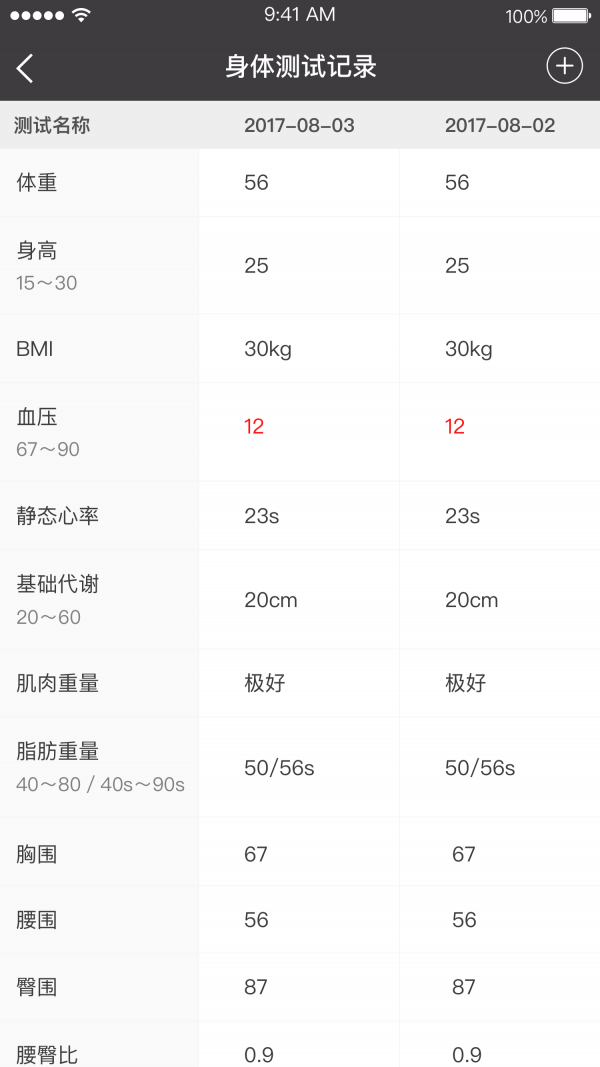Go back from the body test records

[26, 68]
